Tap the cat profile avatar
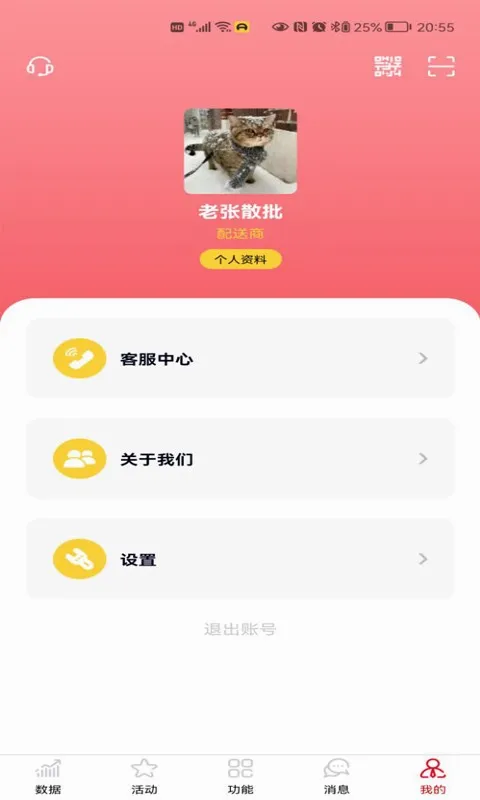The image size is (480, 800). [x=240, y=151]
